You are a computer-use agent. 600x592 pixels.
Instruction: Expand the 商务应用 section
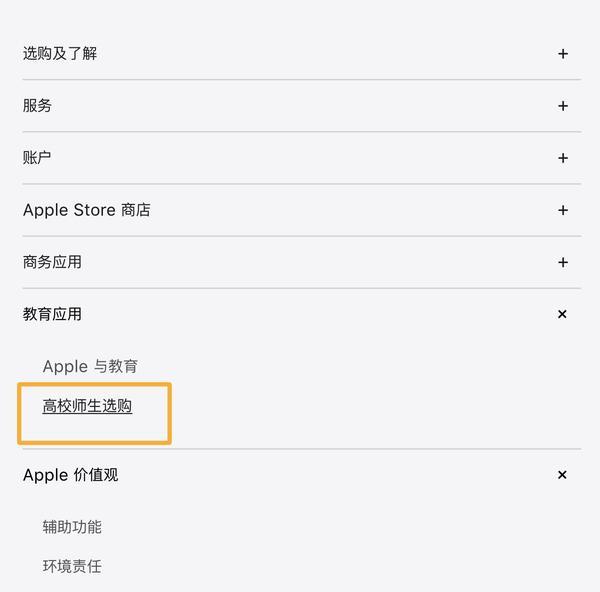(562, 262)
